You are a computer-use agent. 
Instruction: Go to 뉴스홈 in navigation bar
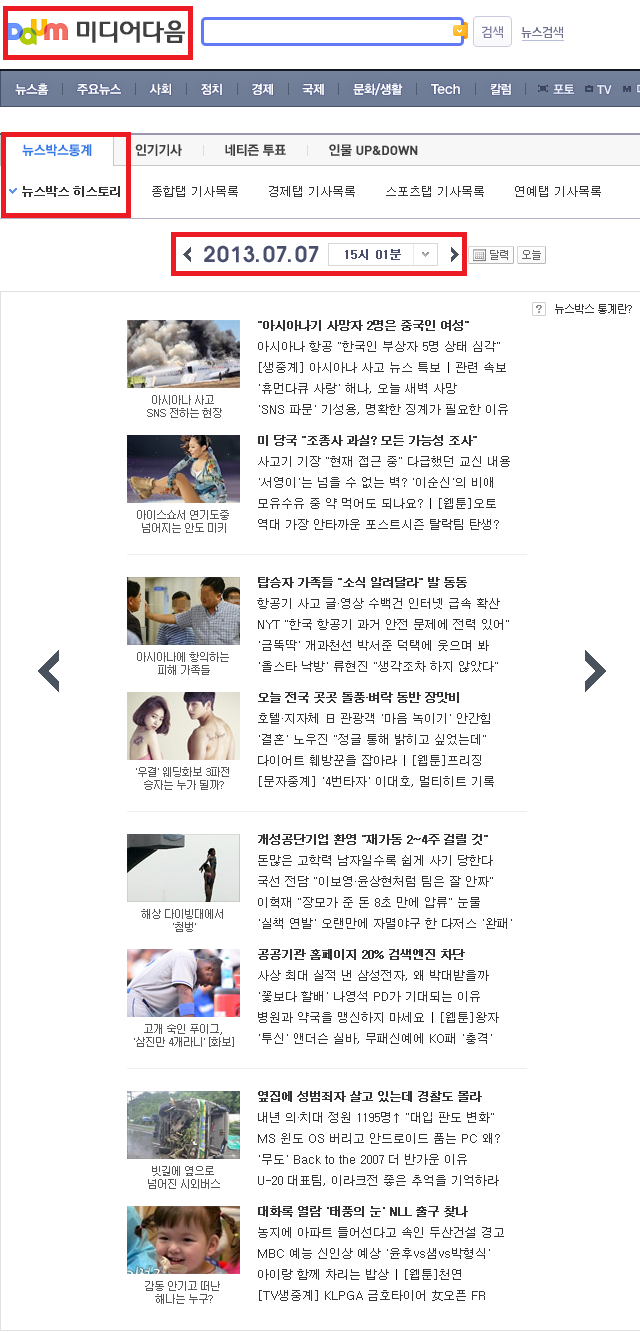(31, 89)
